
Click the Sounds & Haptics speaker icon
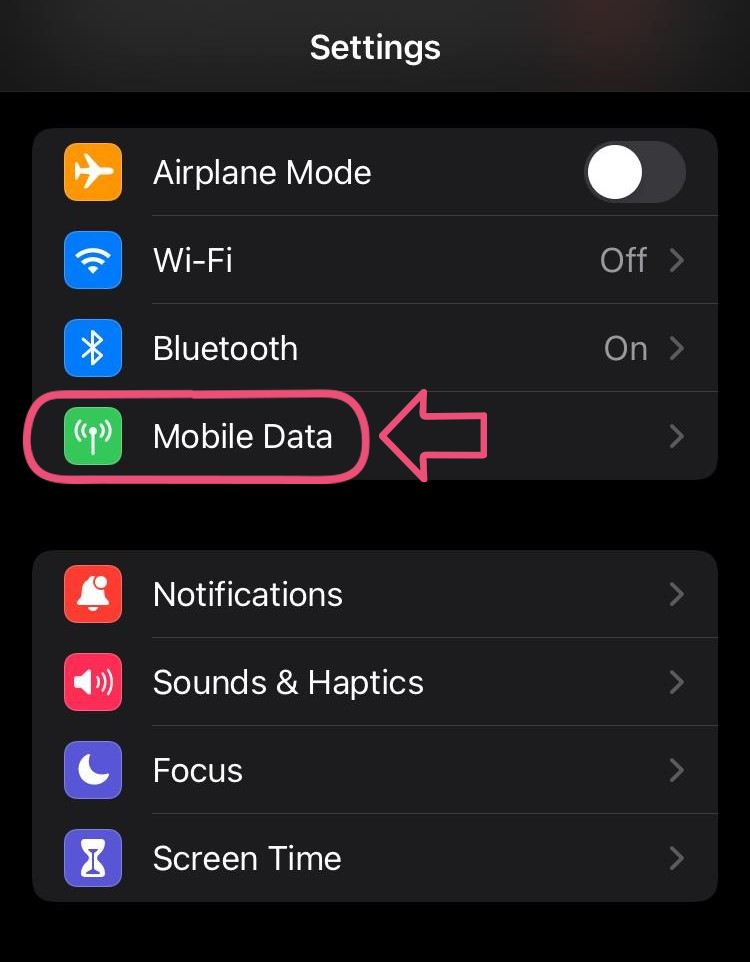click(92, 682)
